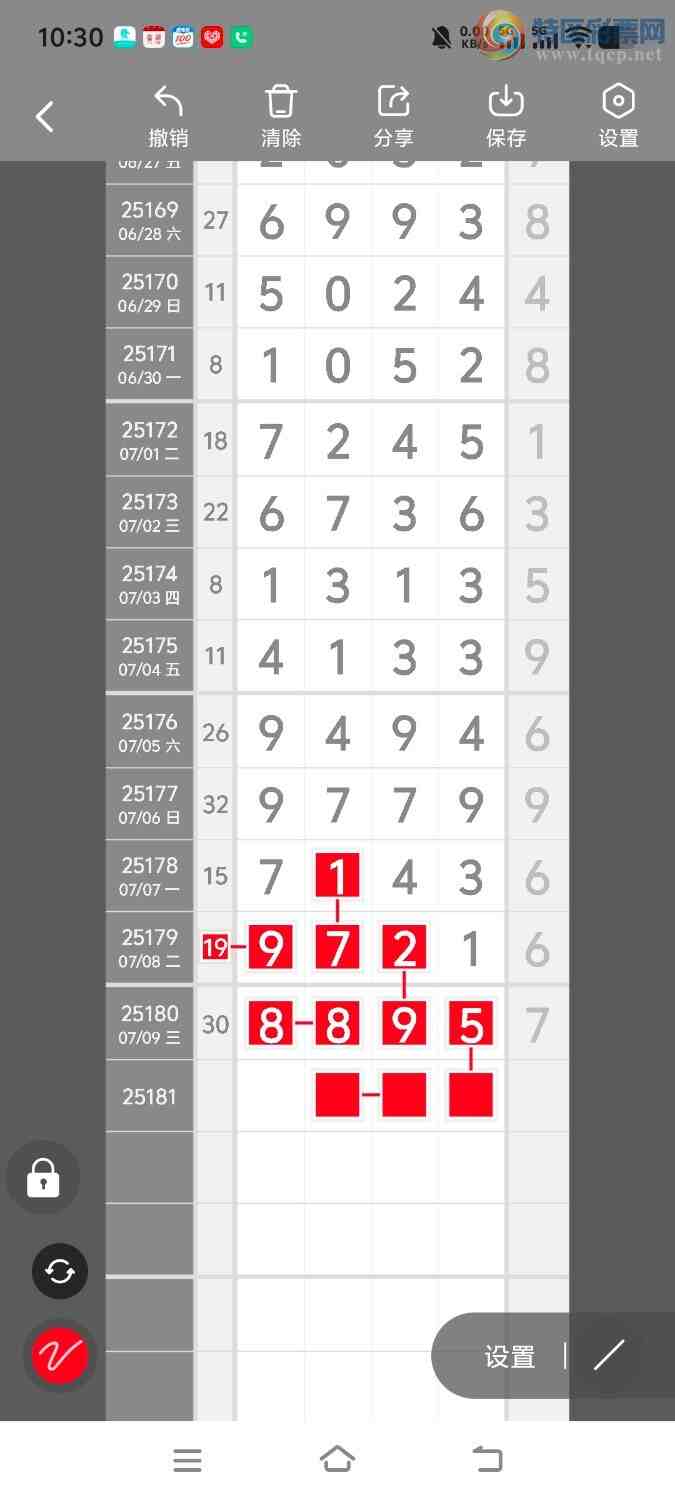
Task: Choose the straight line tool
Action: 608,1356
